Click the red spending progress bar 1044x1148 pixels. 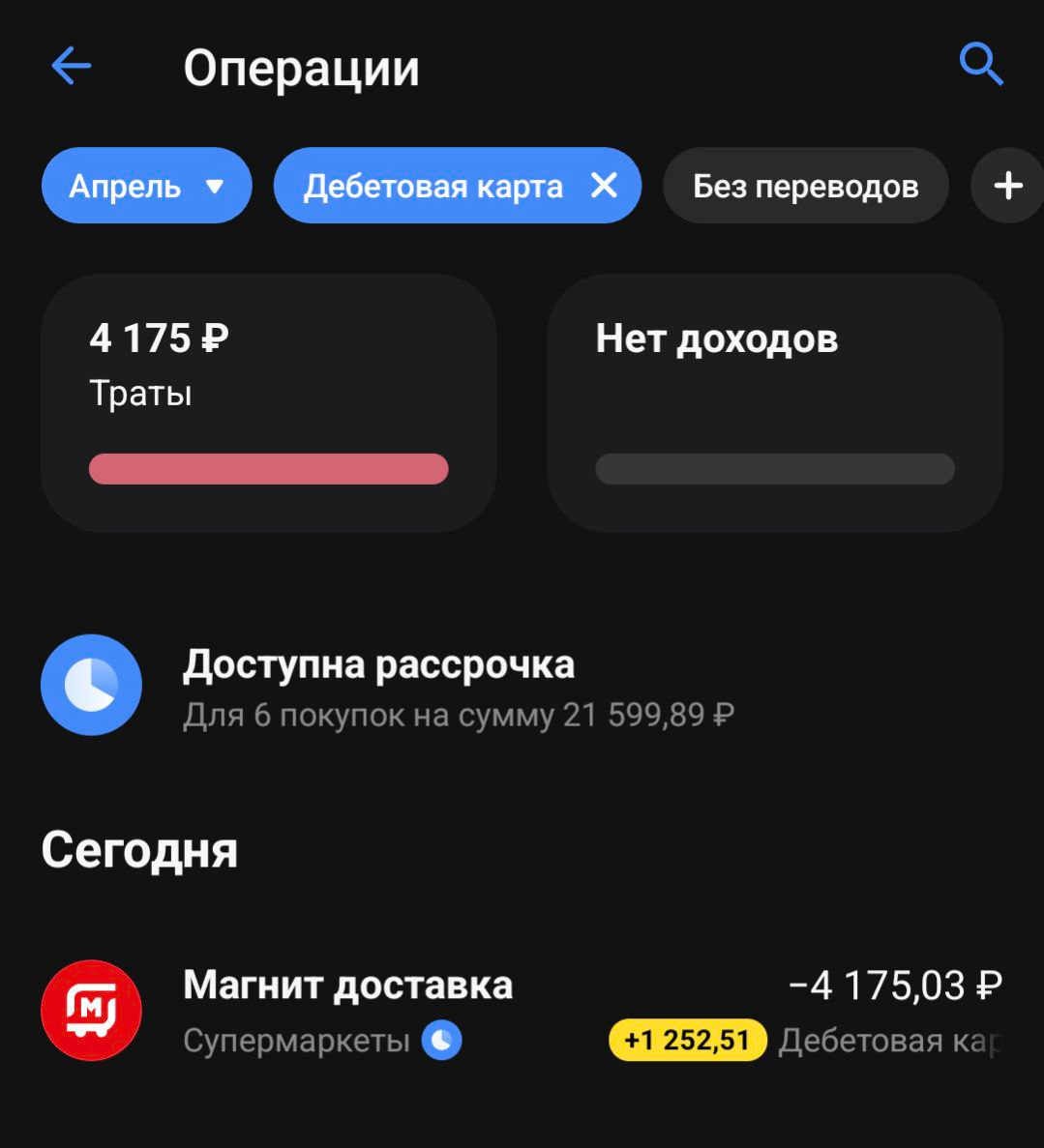click(x=268, y=469)
